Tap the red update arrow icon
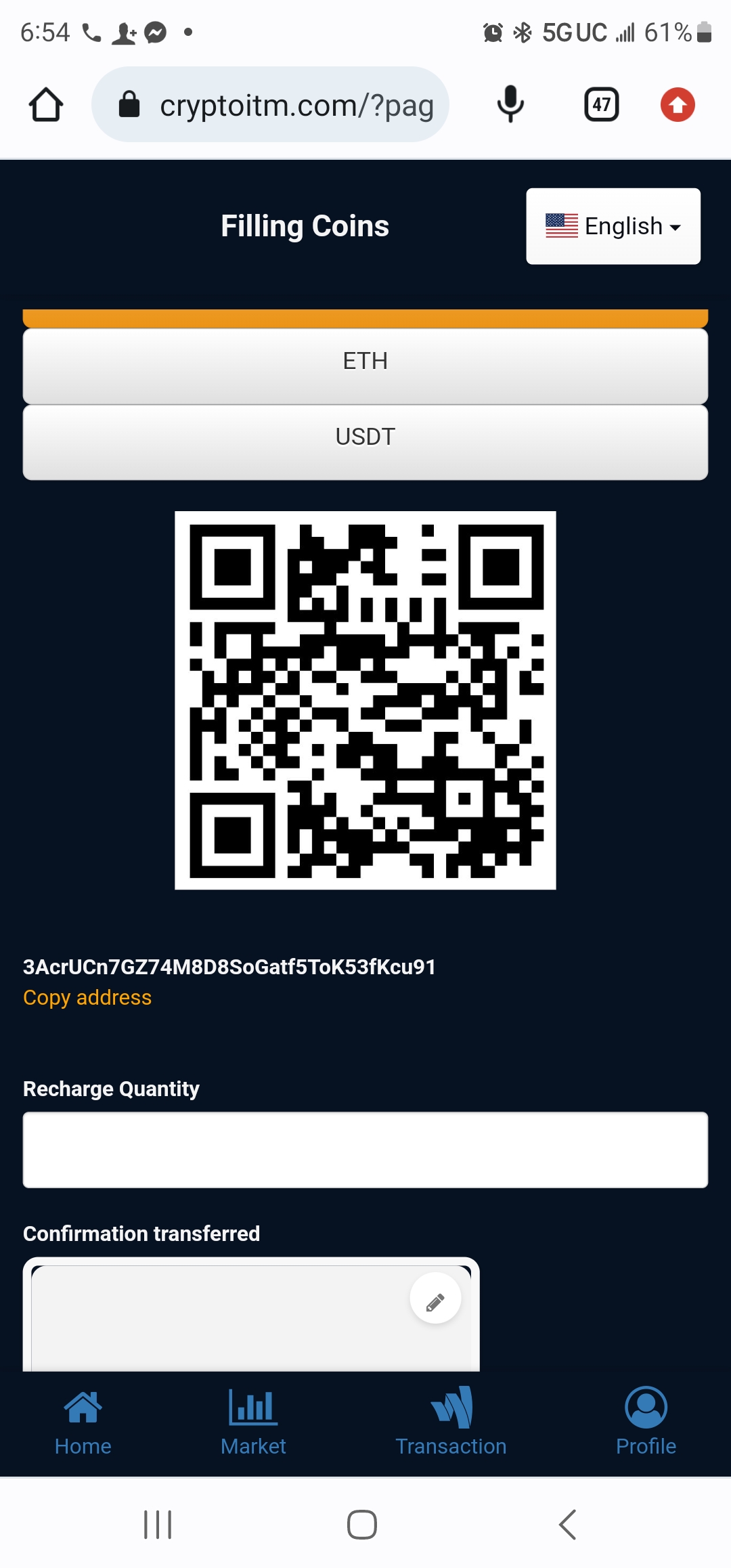 (678, 105)
